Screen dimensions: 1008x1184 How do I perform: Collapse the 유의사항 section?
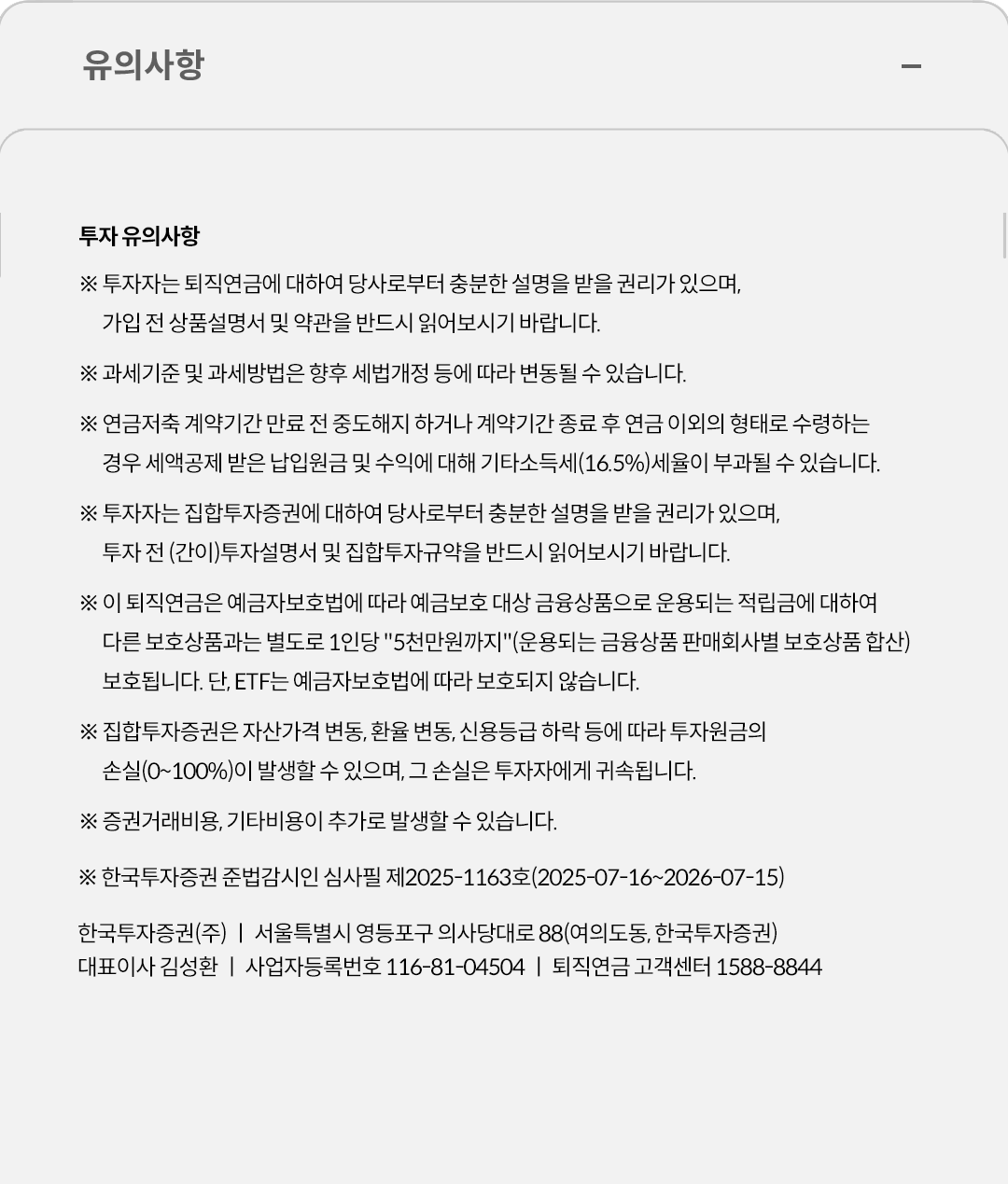911,66
